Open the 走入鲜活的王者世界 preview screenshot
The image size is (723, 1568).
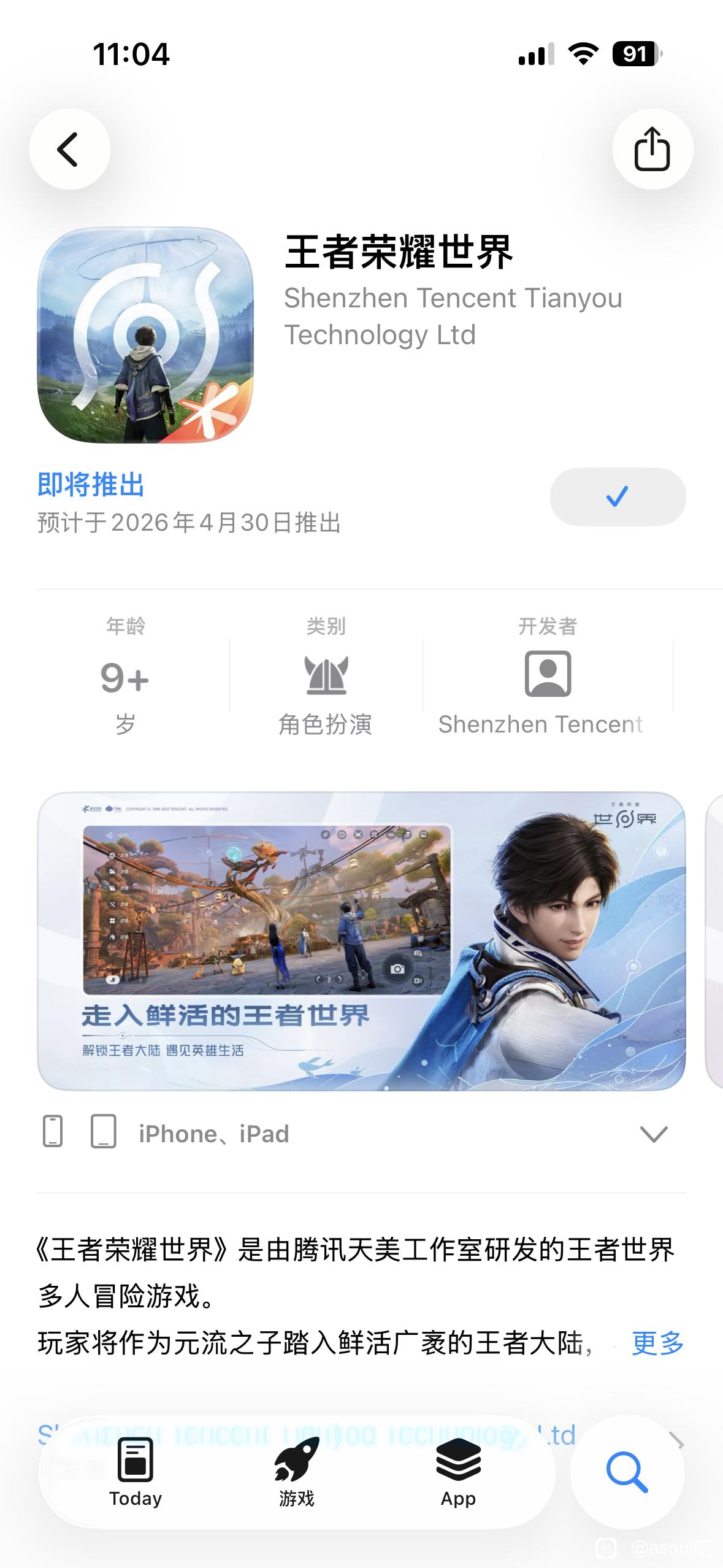[361, 941]
